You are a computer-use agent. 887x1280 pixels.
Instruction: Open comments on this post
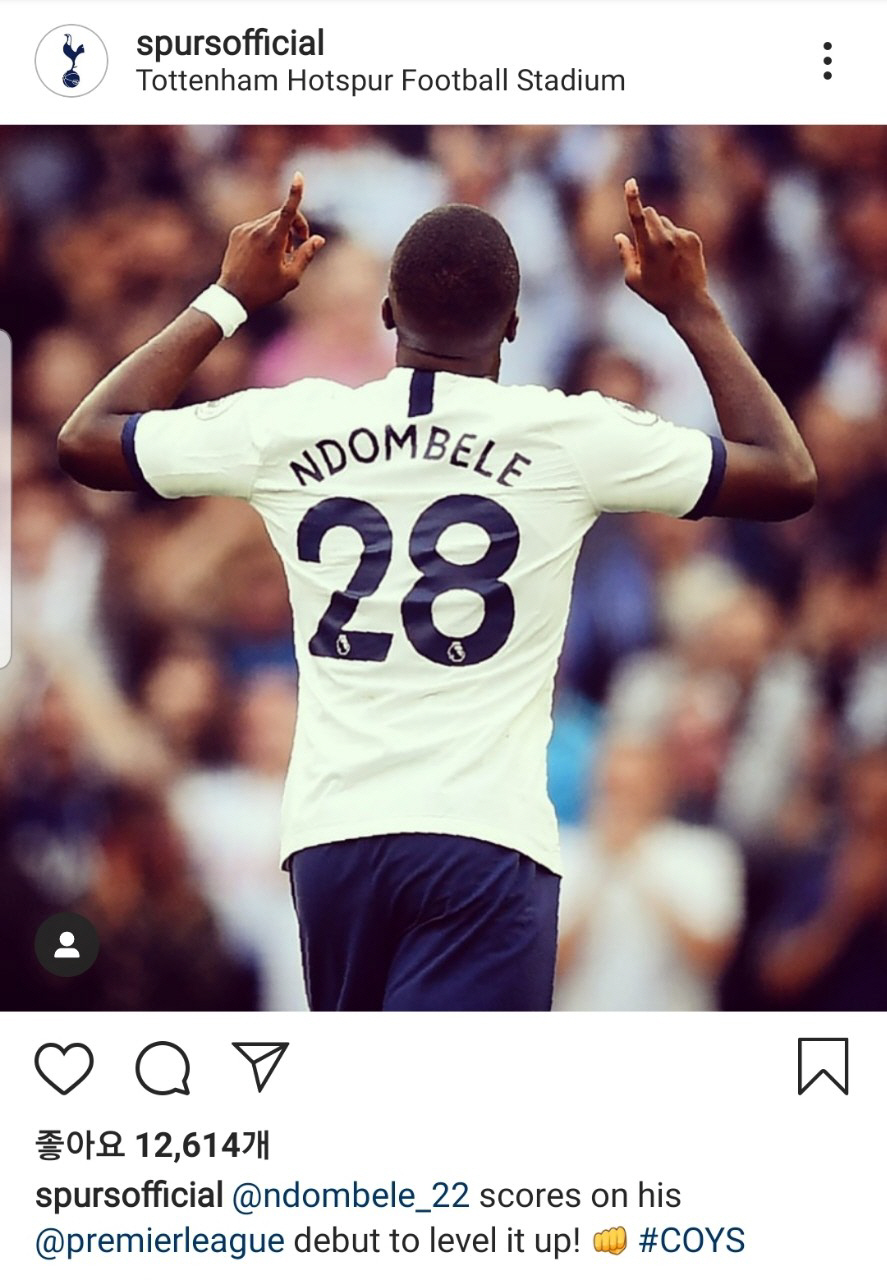click(162, 1068)
